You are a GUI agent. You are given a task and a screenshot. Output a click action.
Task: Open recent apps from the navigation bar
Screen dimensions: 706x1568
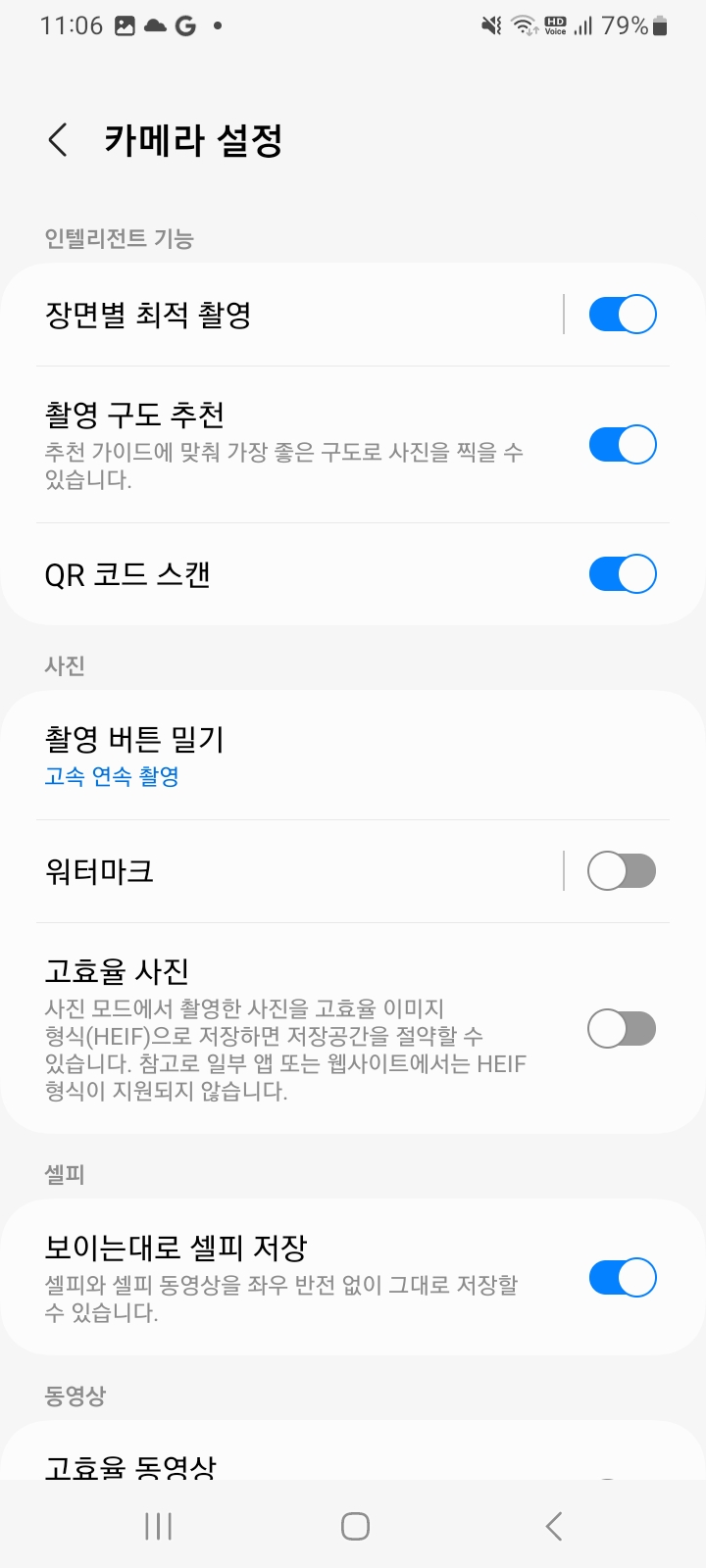click(x=157, y=1525)
